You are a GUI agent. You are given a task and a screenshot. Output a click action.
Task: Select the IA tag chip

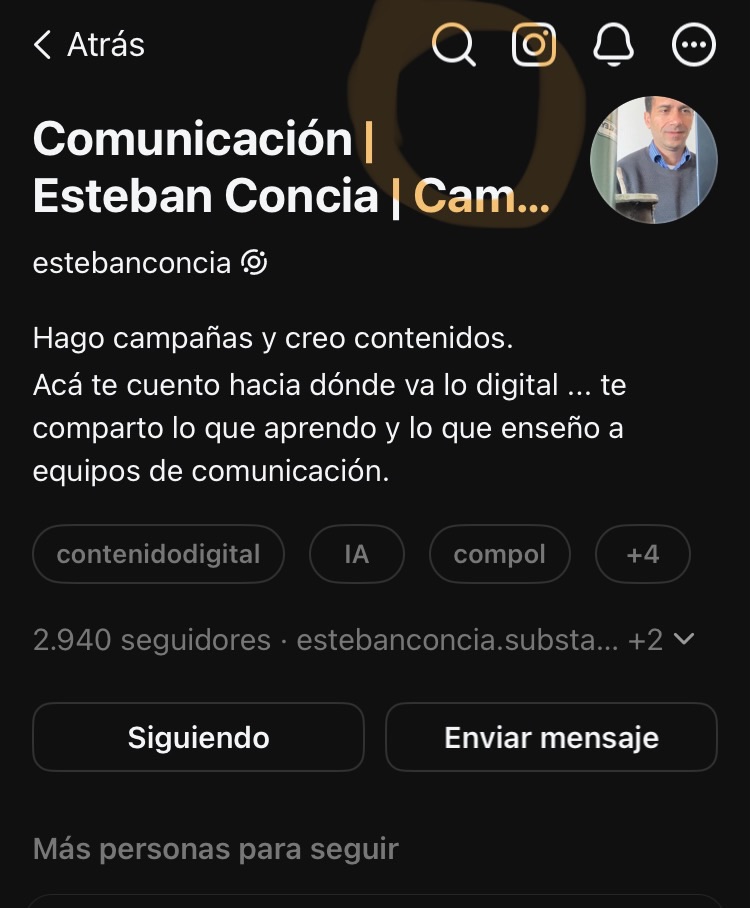tap(357, 554)
